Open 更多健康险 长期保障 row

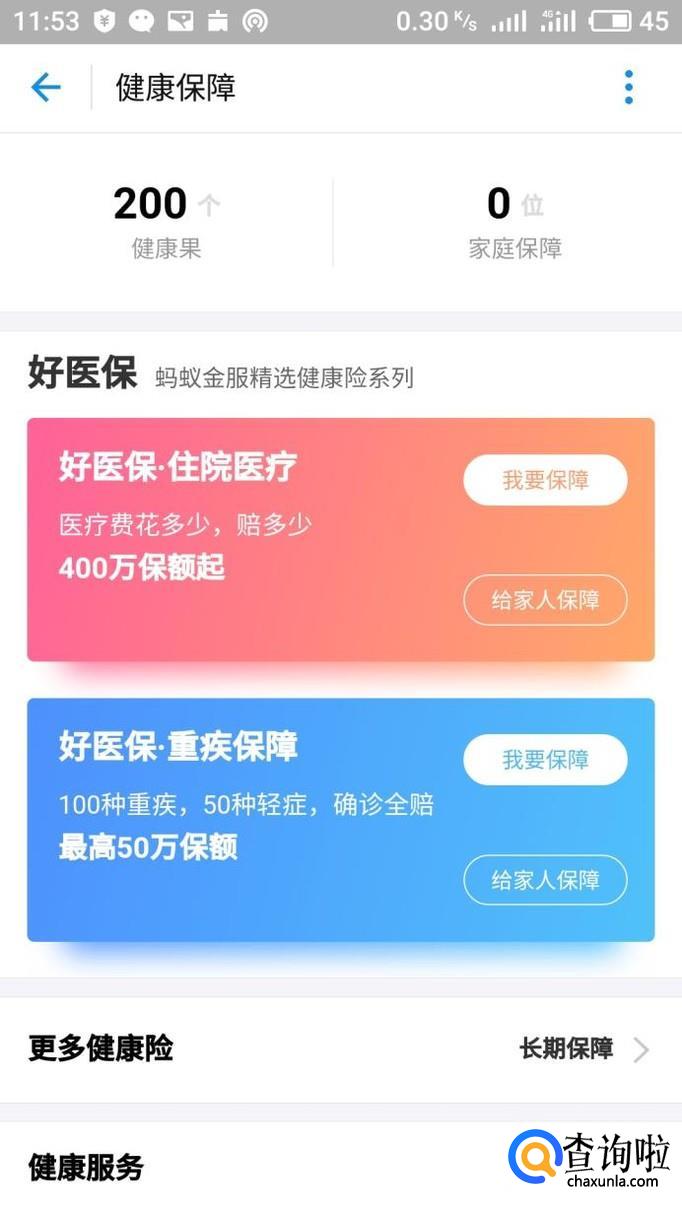tap(340, 1049)
